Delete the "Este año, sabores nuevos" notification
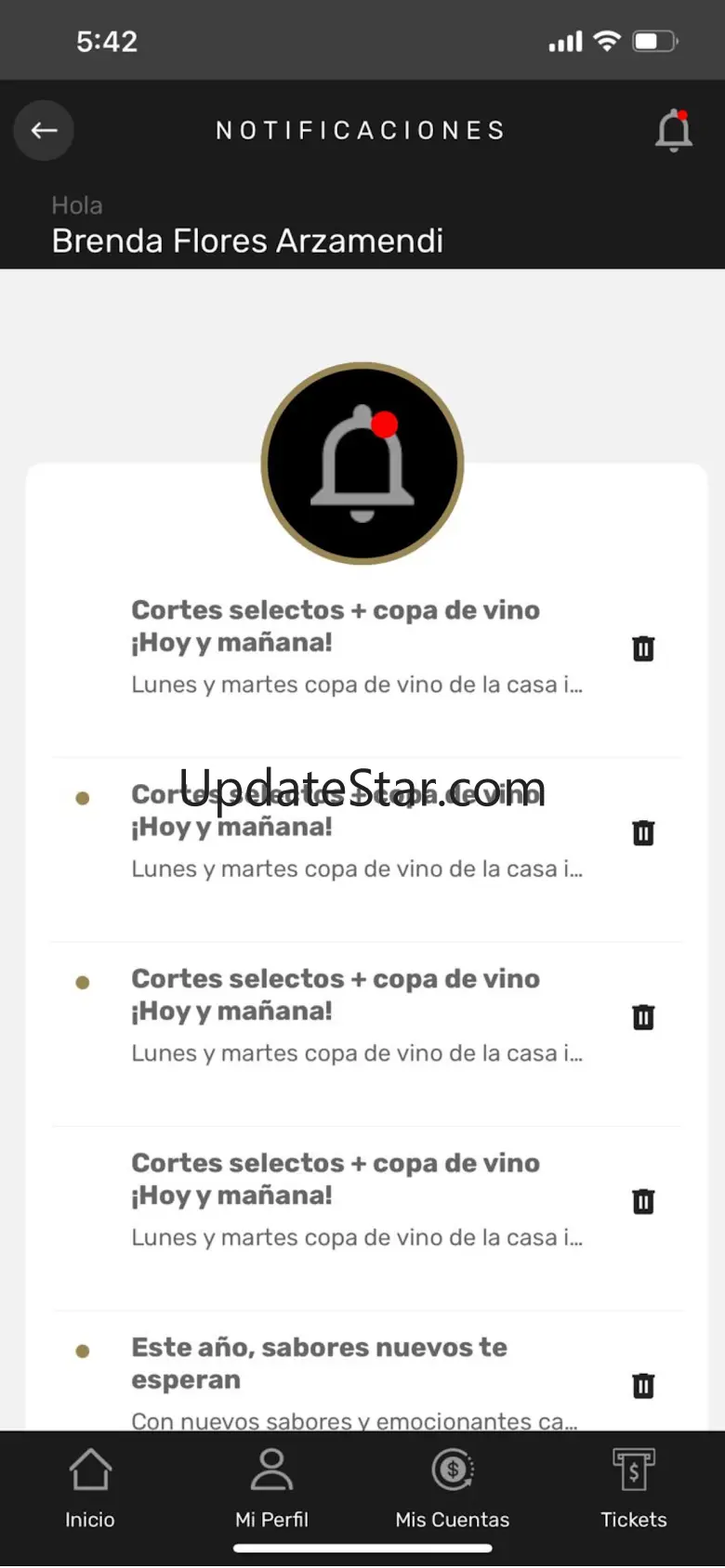The image size is (725, 1568). click(x=643, y=1386)
